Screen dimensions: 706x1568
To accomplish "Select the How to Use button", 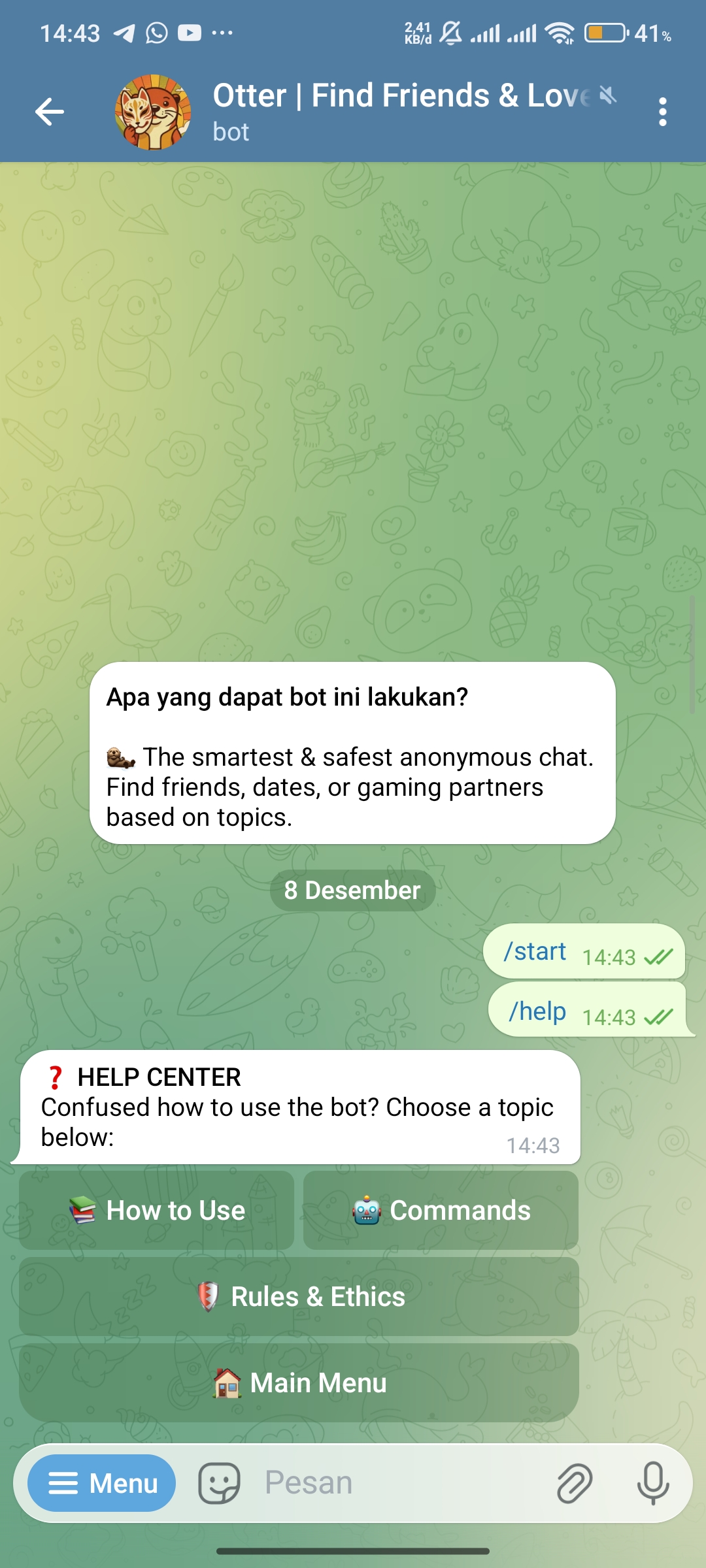I will point(157,1210).
